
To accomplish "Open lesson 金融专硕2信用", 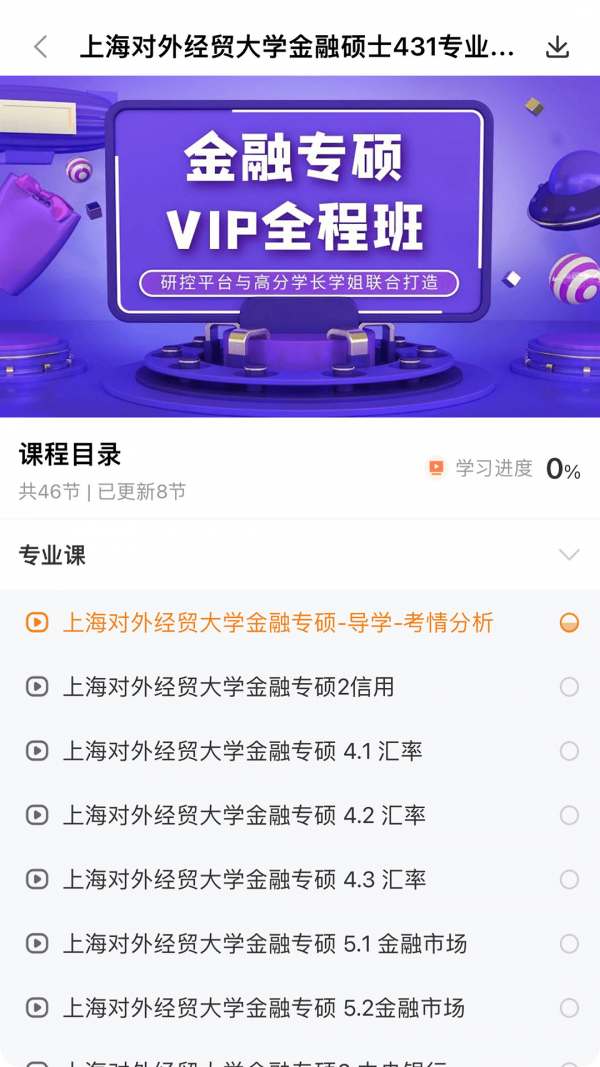I will (300, 687).
